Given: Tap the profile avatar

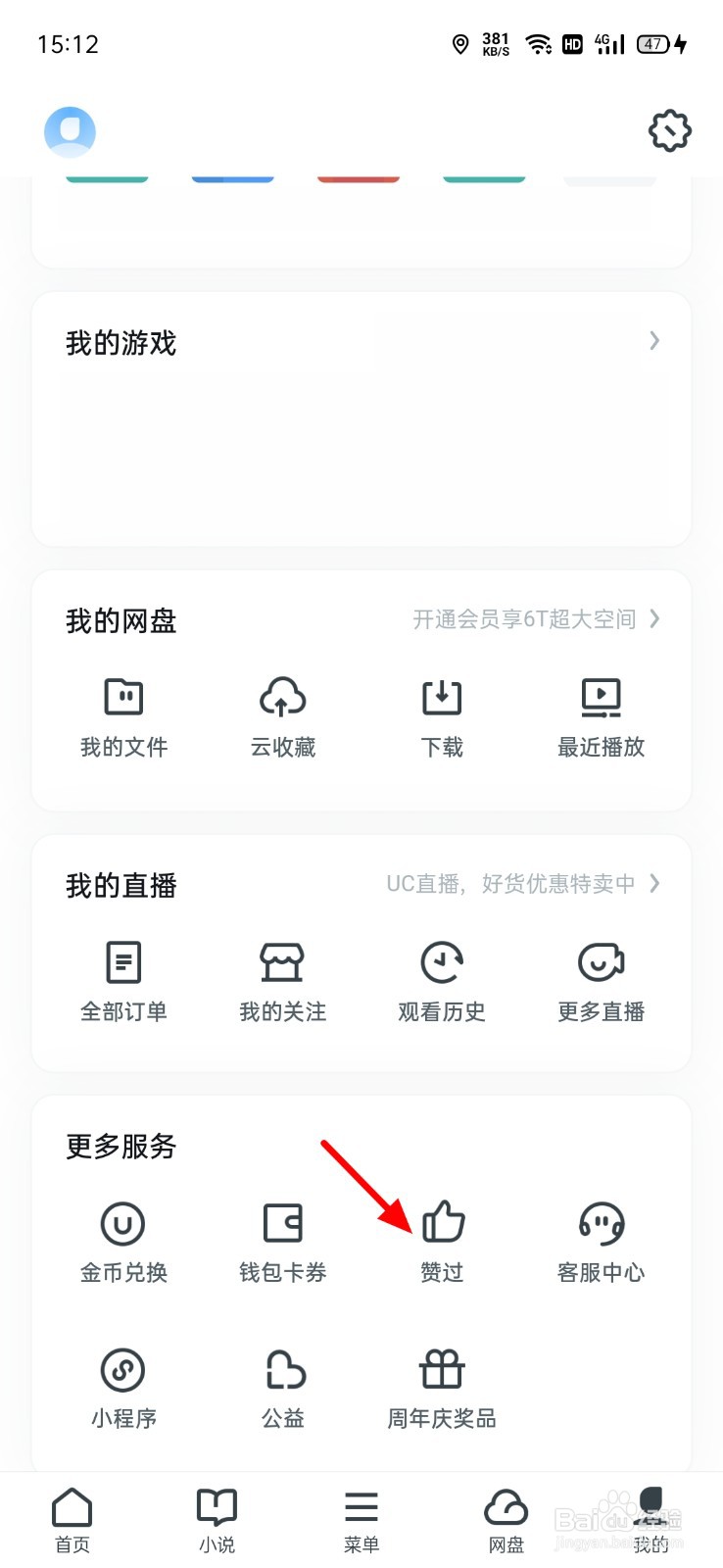Looking at the screenshot, I should pyautogui.click(x=71, y=132).
